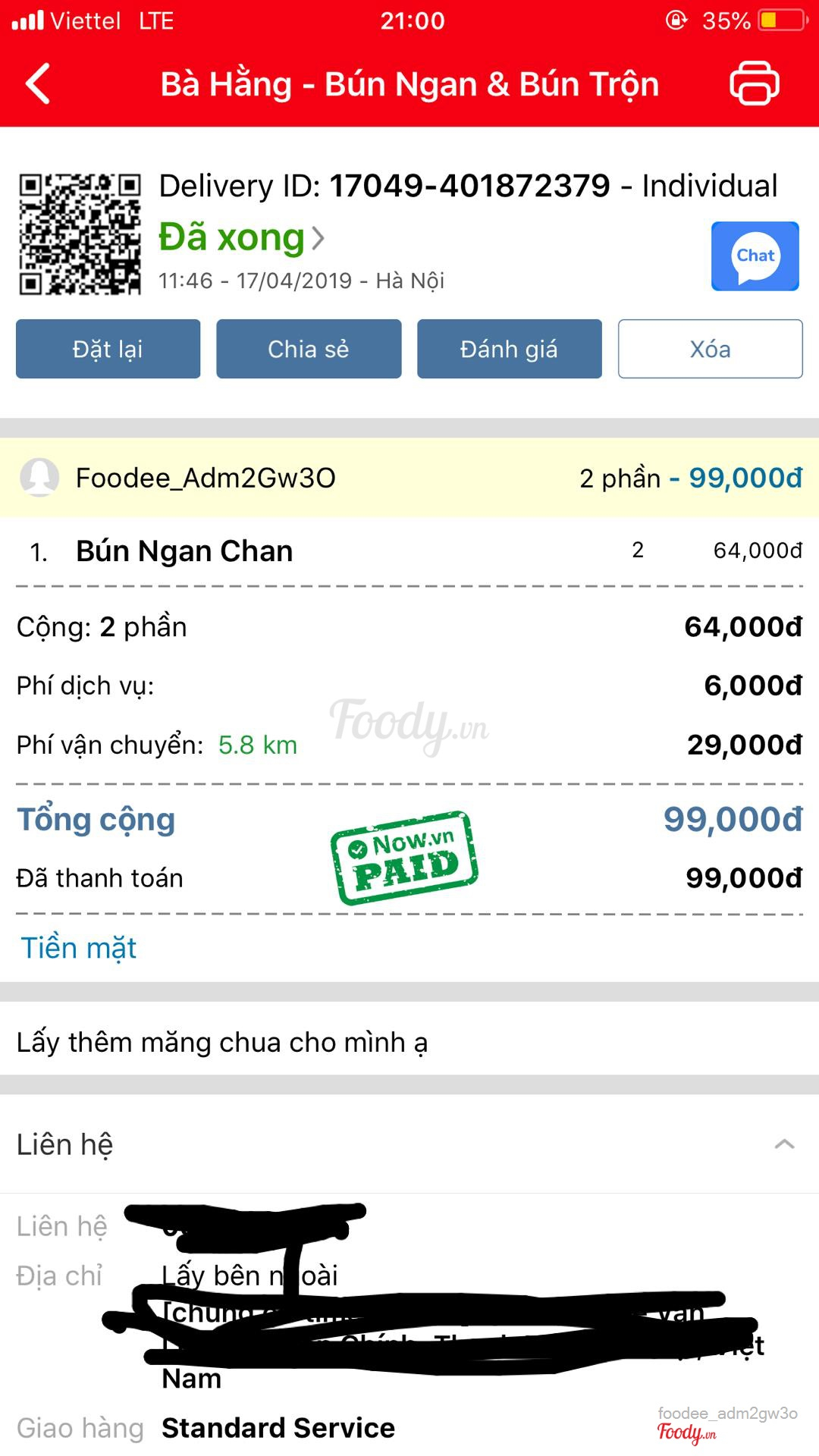819x1456 pixels.
Task: Delete order using the Xóa button
Action: coord(710,349)
